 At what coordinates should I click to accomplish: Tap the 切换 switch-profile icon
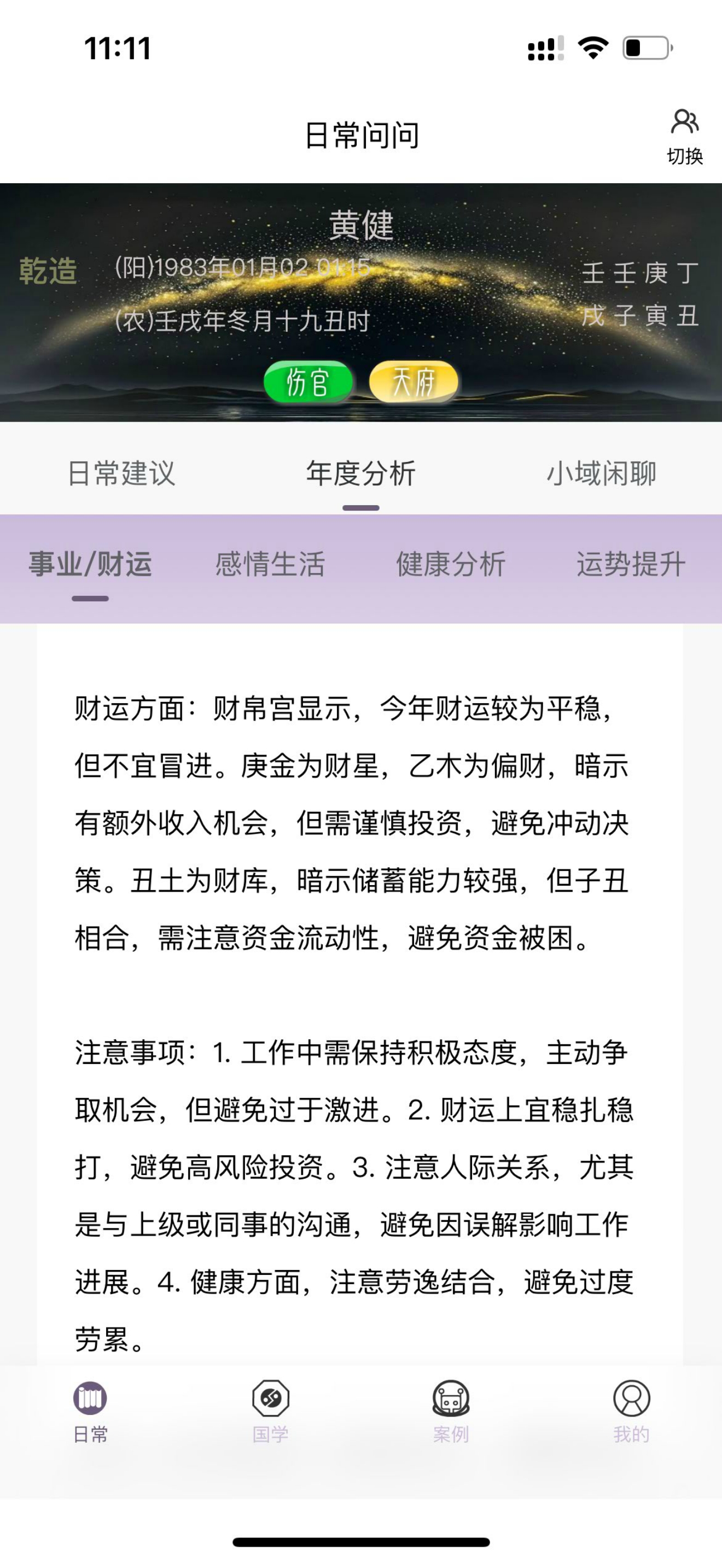[684, 135]
